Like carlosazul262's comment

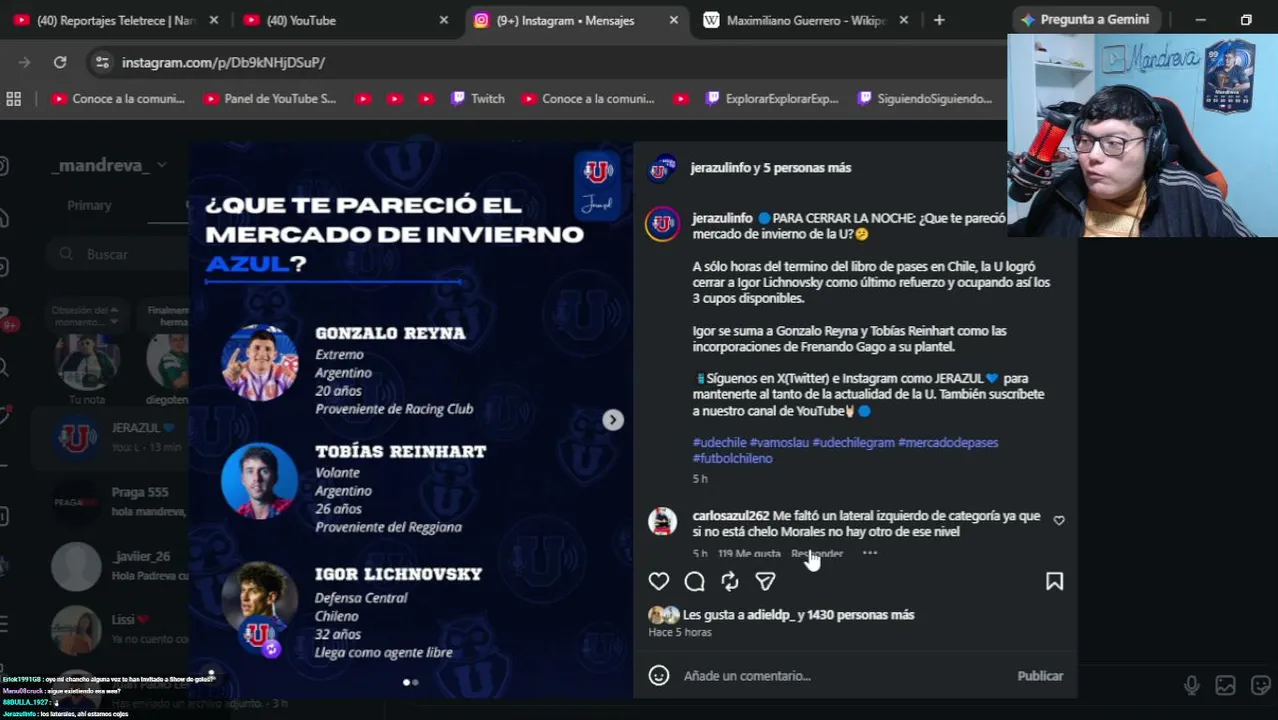pos(1059,520)
